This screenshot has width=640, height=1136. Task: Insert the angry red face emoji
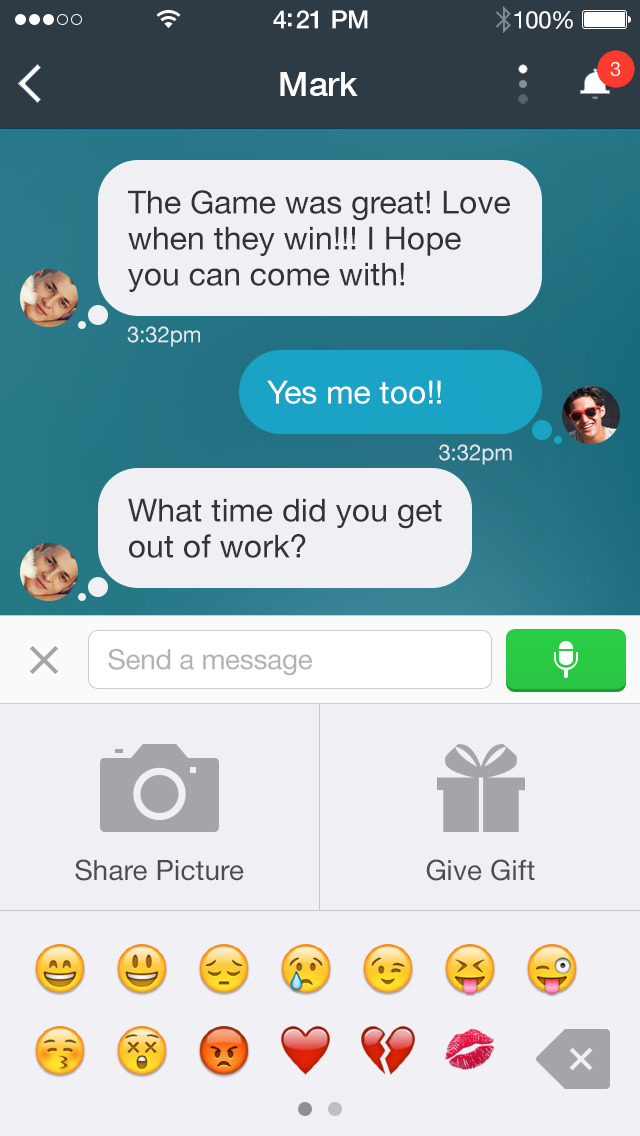click(x=223, y=1051)
